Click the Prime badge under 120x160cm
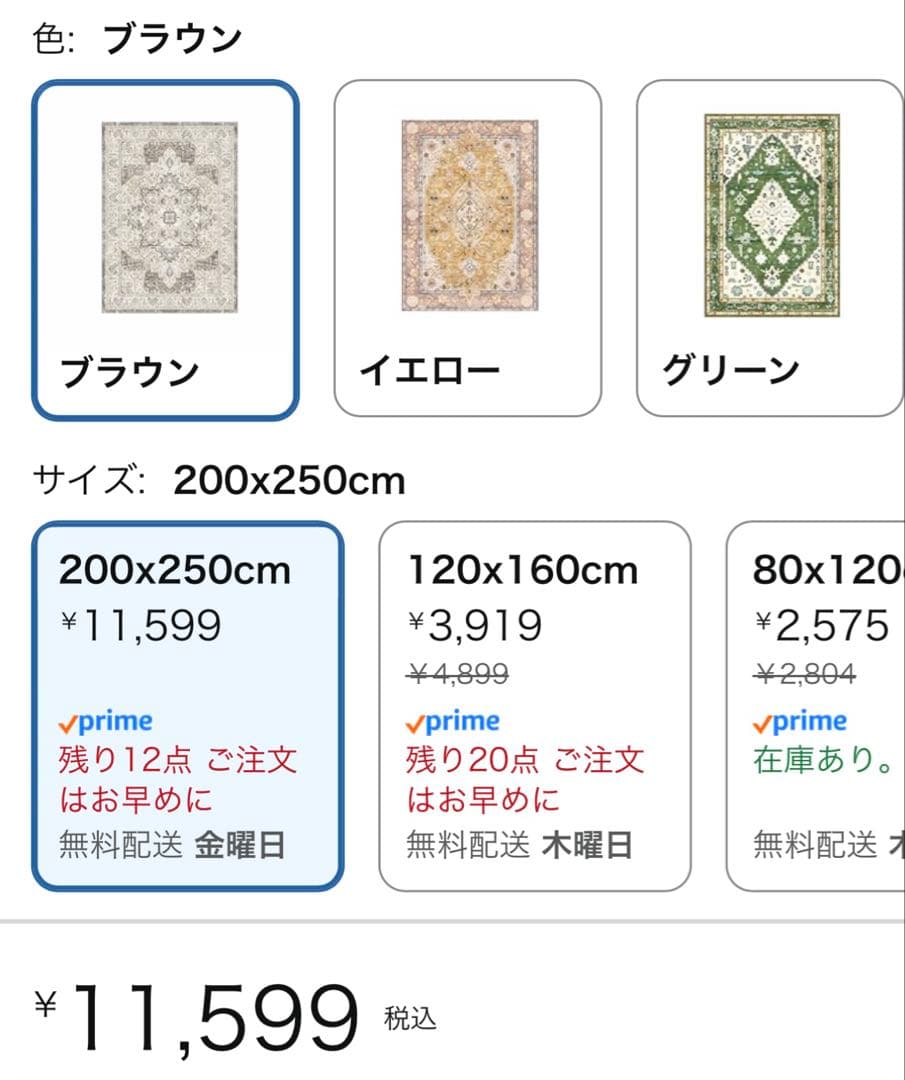 454,720
